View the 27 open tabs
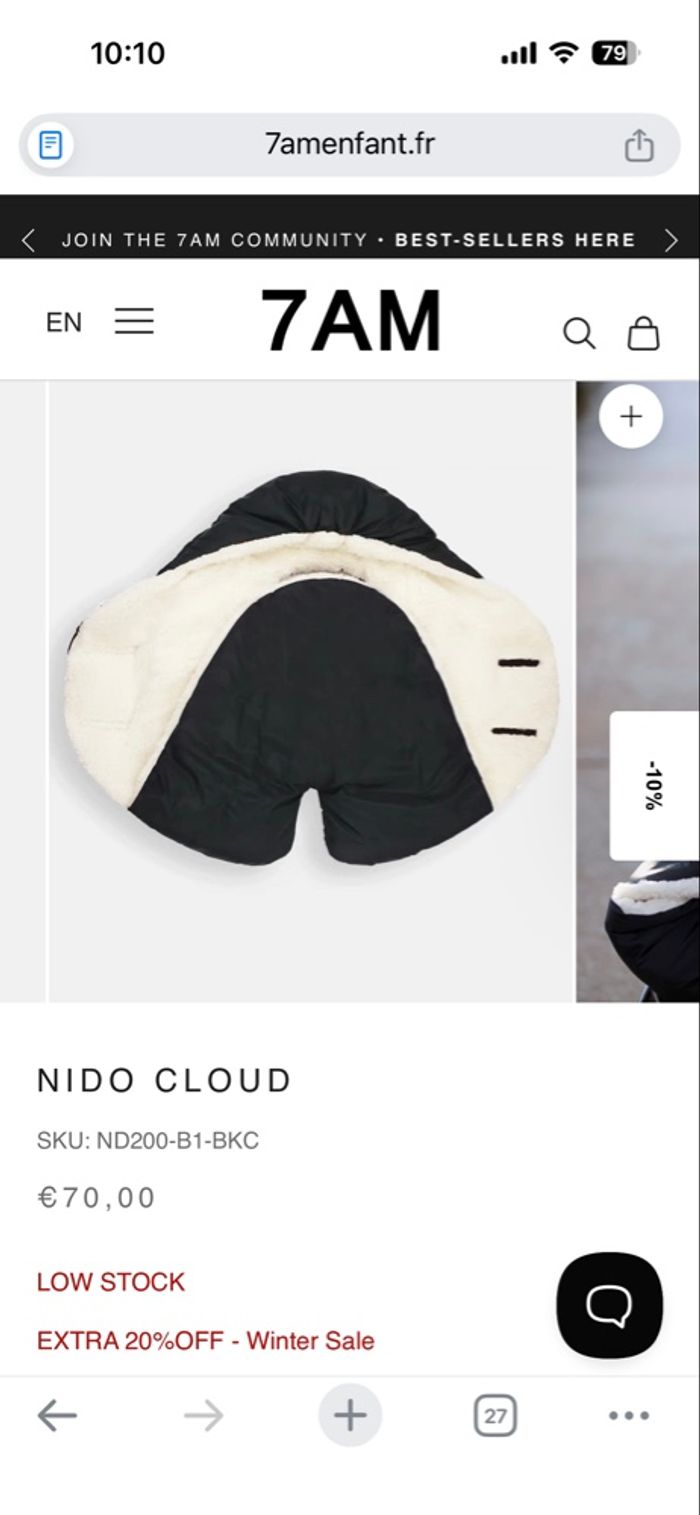The image size is (700, 1515). [494, 1415]
